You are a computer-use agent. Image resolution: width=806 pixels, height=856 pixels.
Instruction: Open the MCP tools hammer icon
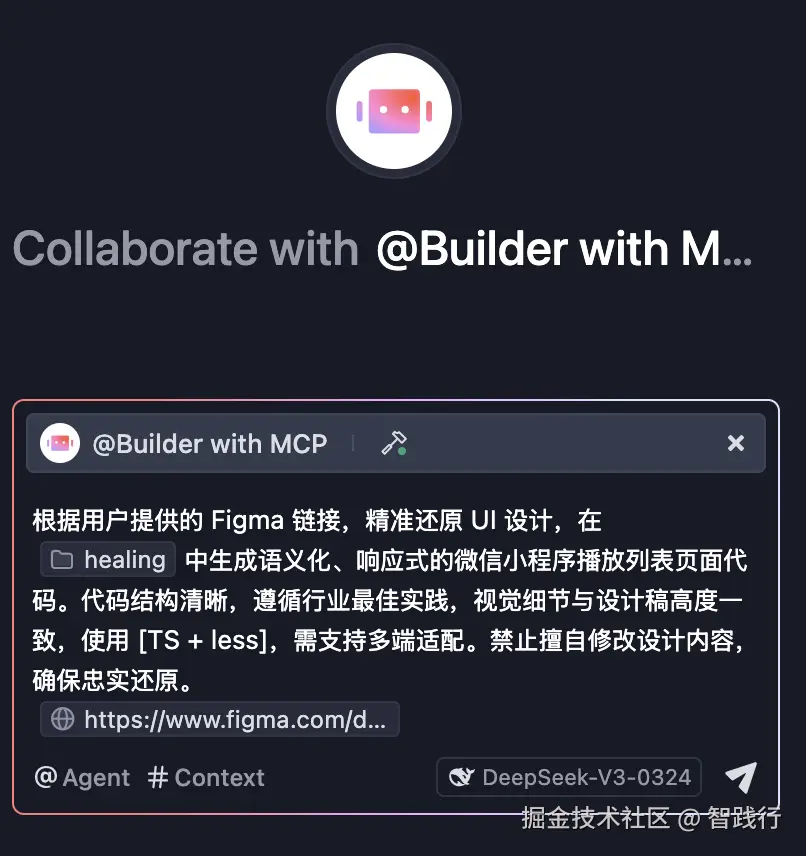394,443
